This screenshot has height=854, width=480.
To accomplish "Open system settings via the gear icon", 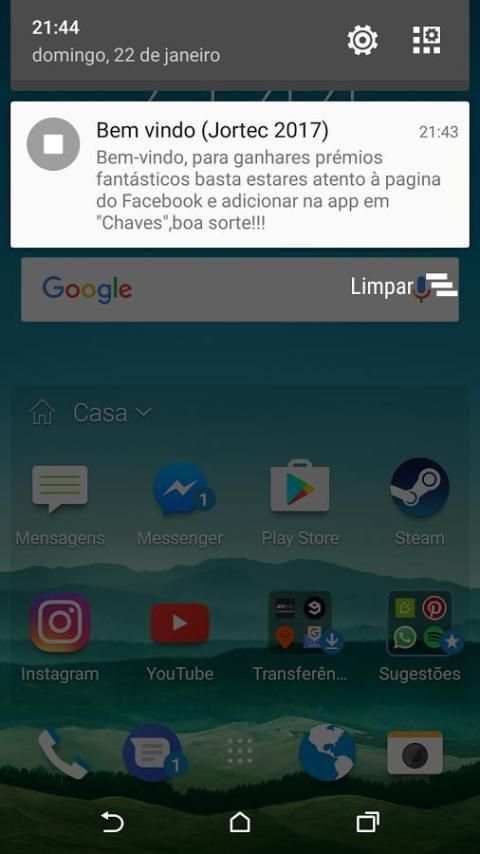I will tap(362, 40).
